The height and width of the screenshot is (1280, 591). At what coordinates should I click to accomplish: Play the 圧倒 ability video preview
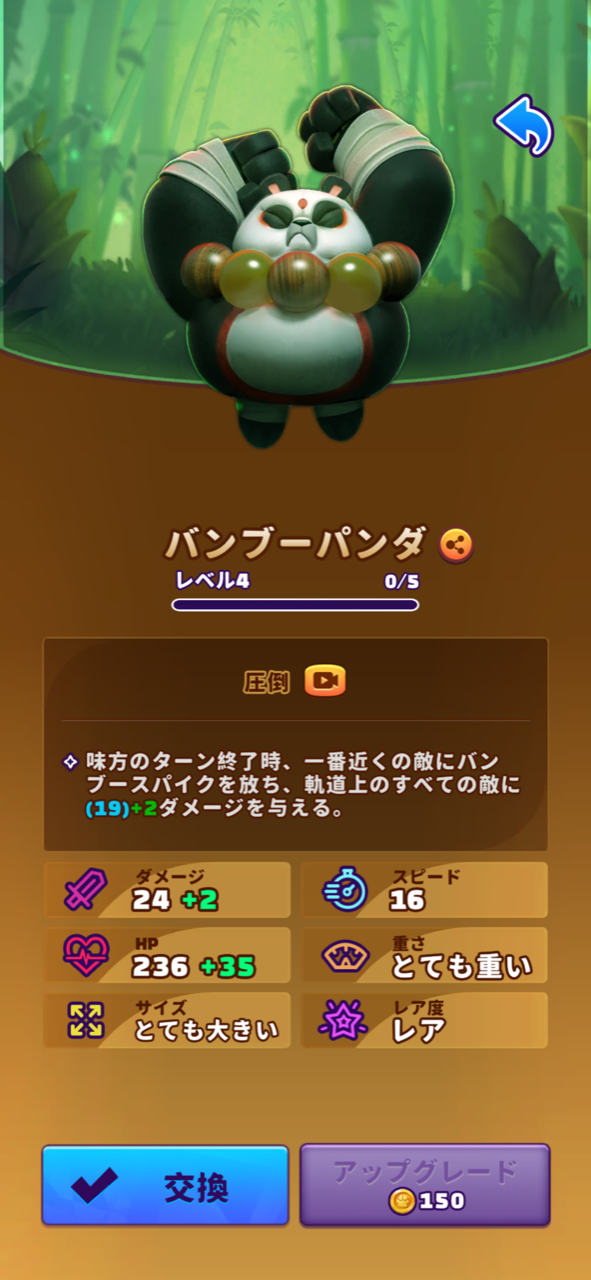coord(325,681)
